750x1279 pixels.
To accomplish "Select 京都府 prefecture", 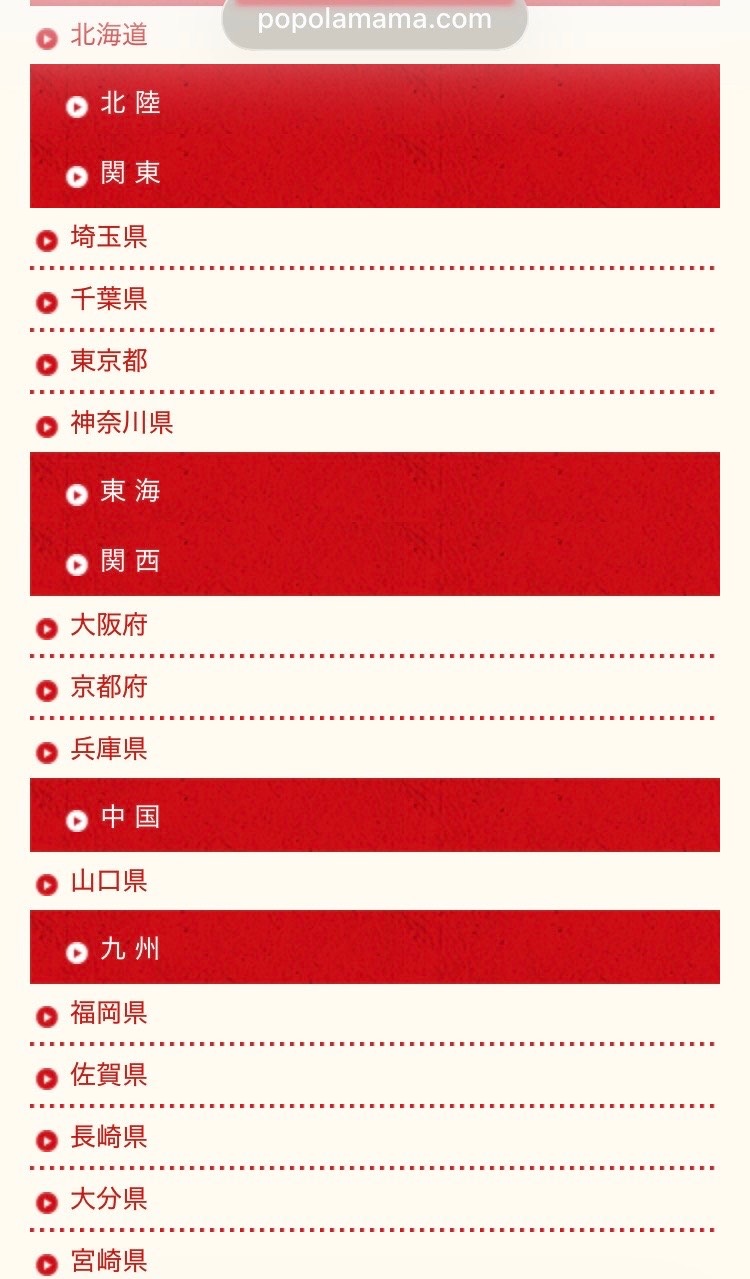I will (108, 687).
